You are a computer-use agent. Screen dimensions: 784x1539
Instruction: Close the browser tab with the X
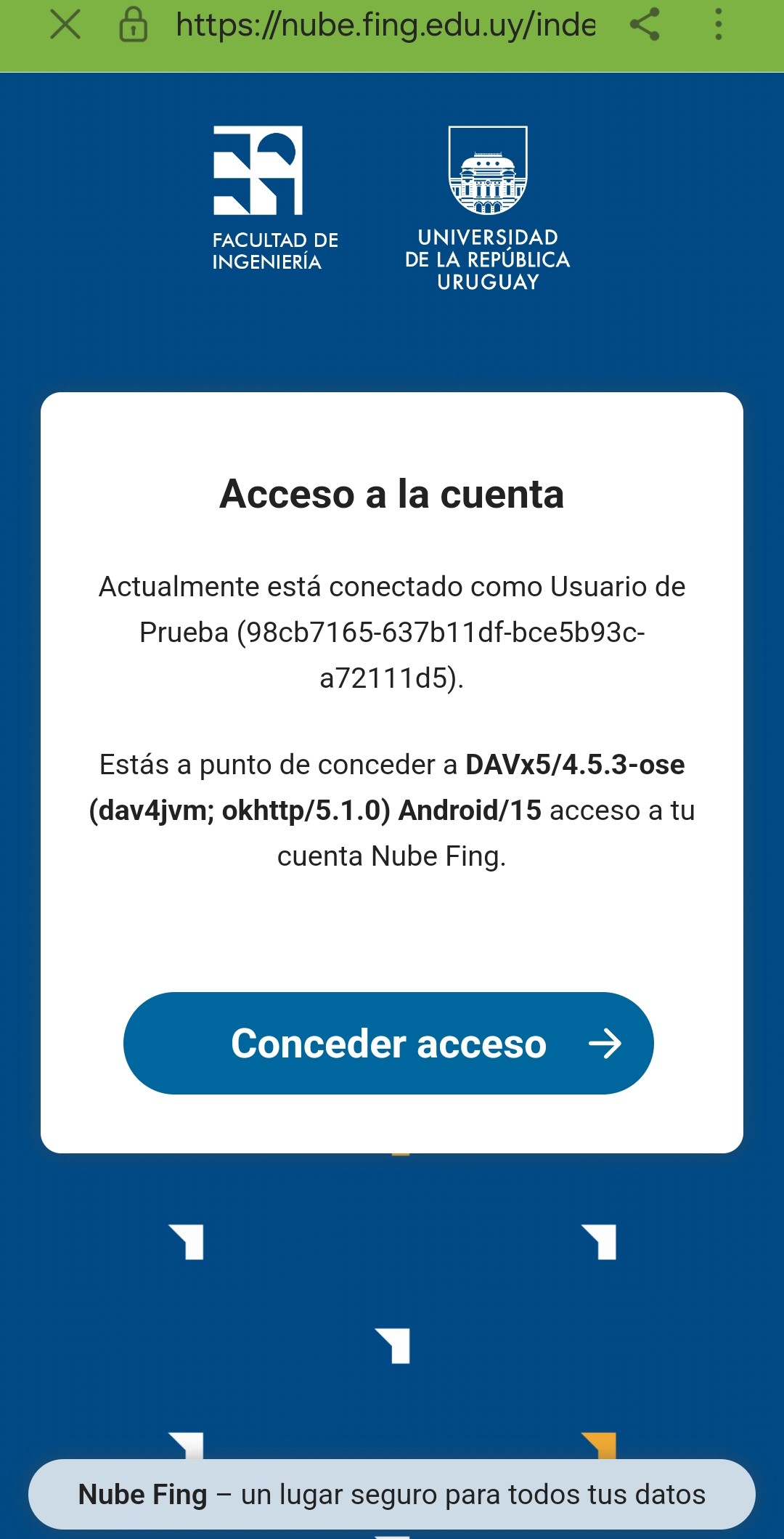(65, 25)
